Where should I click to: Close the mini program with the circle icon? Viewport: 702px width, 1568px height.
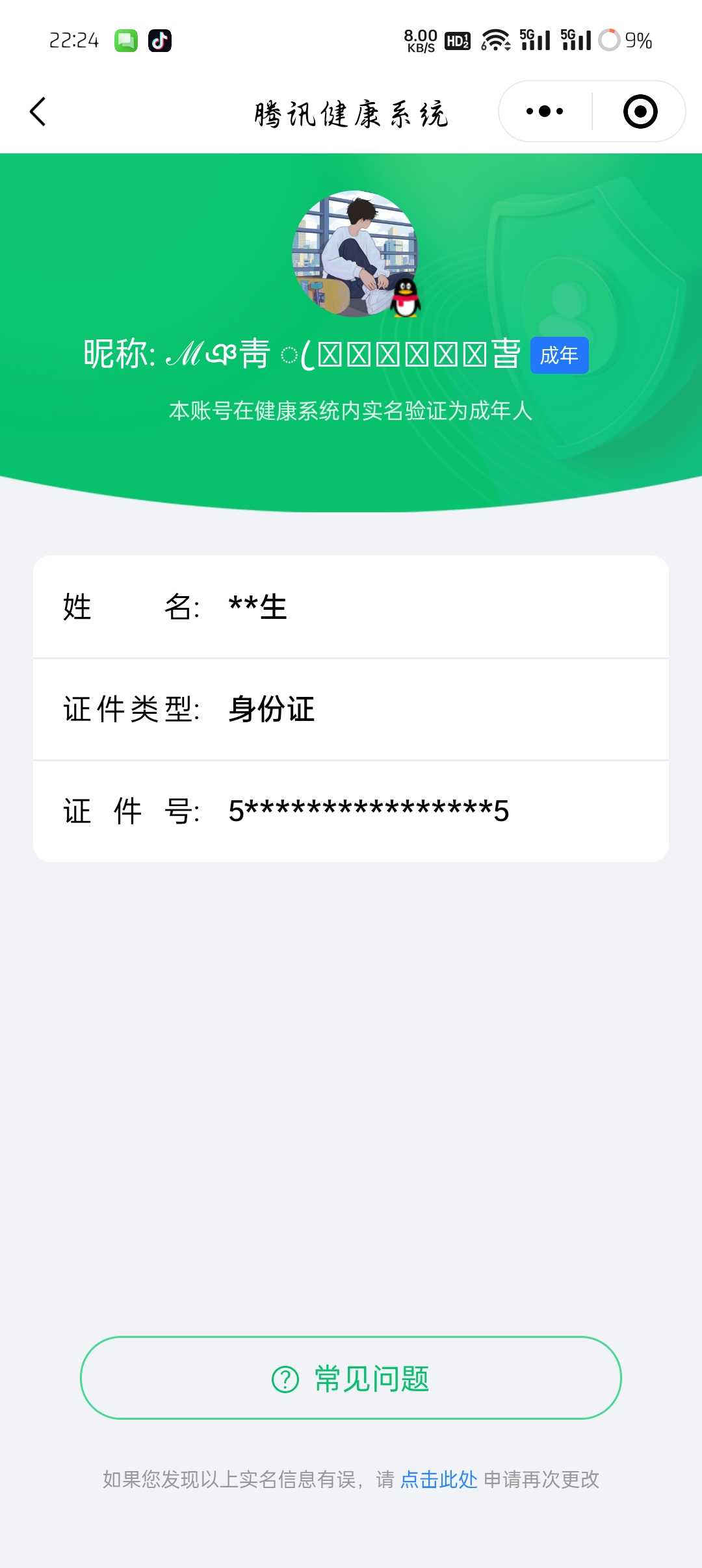pos(640,112)
